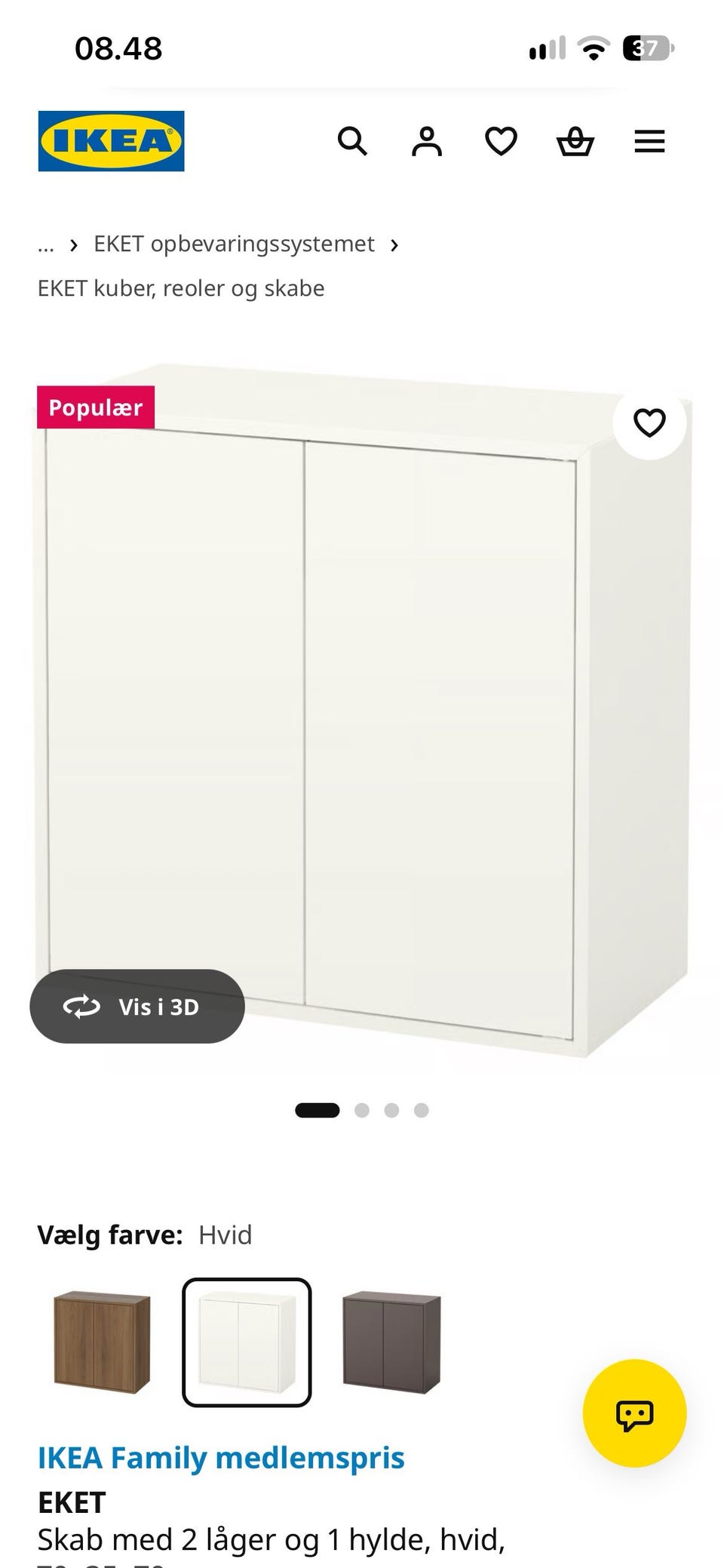Viewport: 724px width, 1568px height.
Task: Go to the IKEA home logo
Action: coord(112,141)
